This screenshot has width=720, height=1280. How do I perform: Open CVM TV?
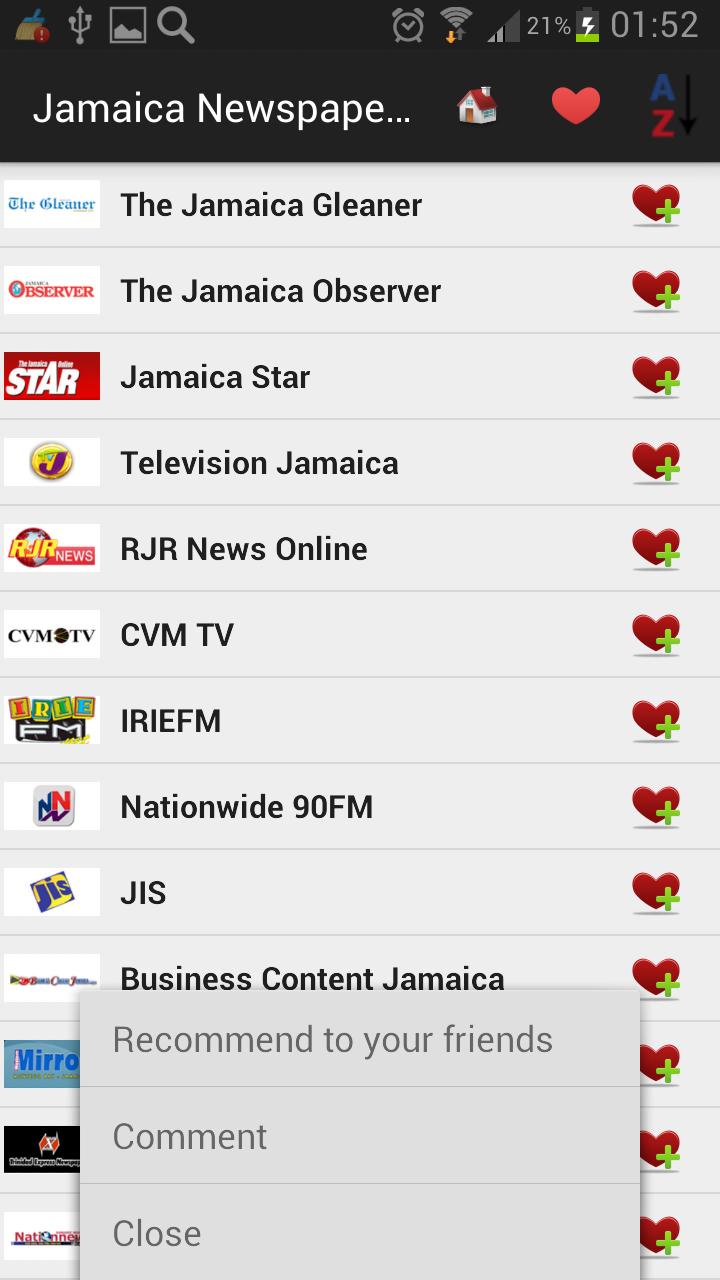(177, 635)
